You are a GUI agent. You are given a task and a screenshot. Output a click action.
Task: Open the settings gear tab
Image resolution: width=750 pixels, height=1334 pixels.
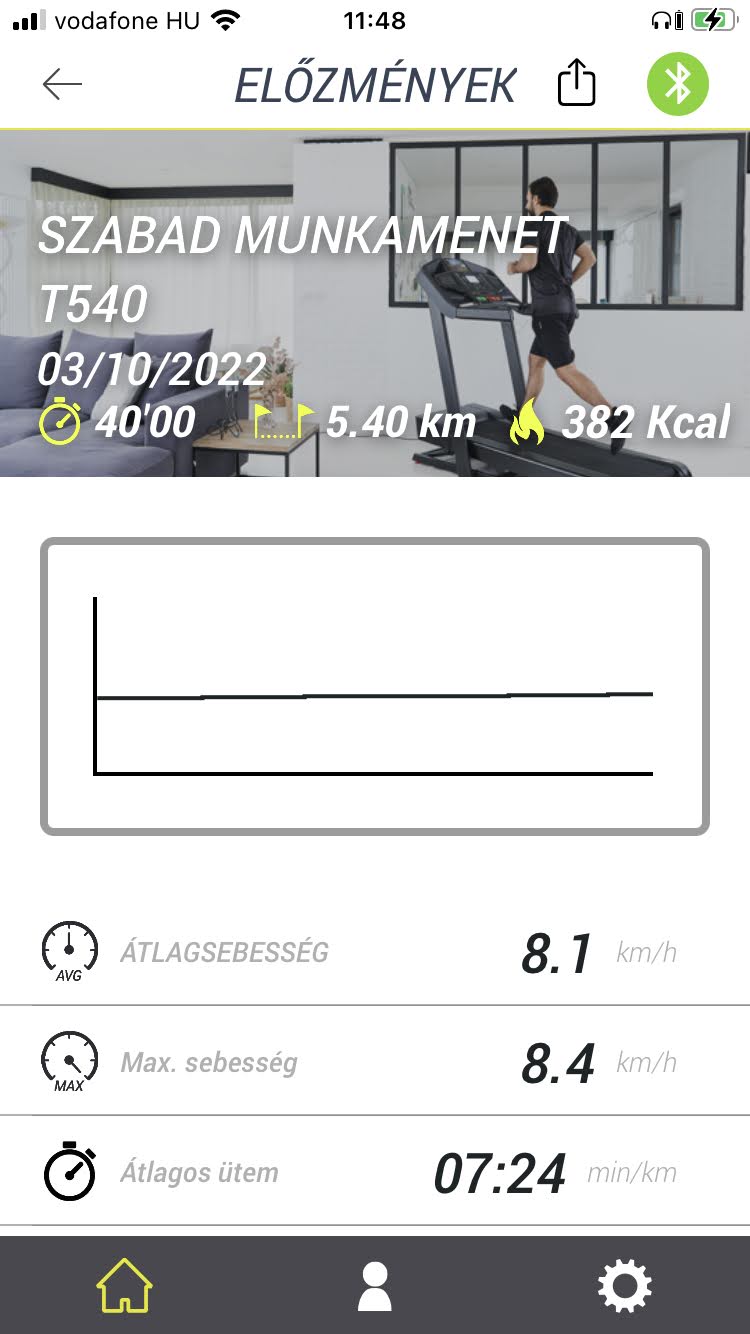pyautogui.click(x=625, y=1285)
